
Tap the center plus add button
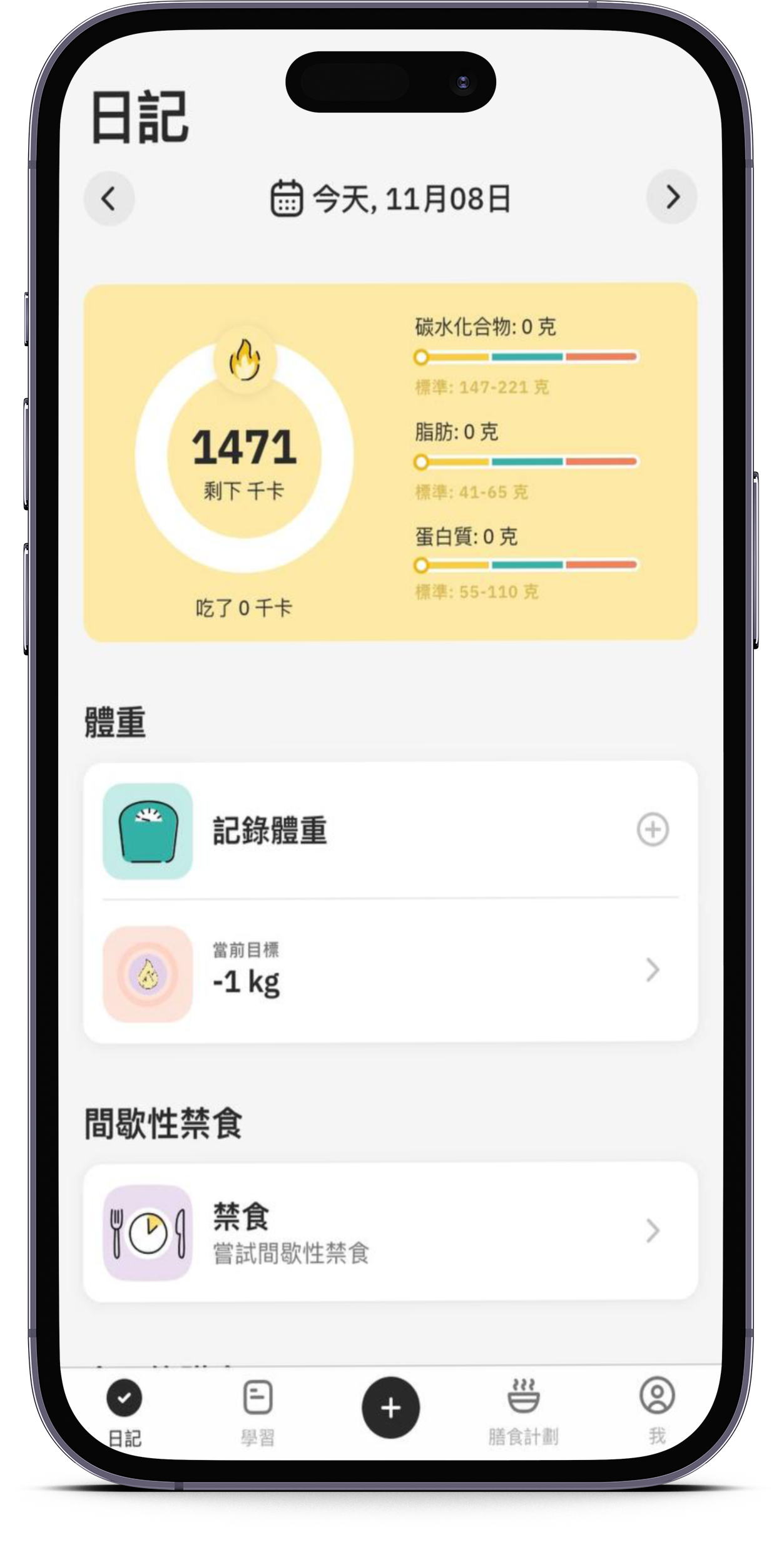click(x=390, y=1408)
